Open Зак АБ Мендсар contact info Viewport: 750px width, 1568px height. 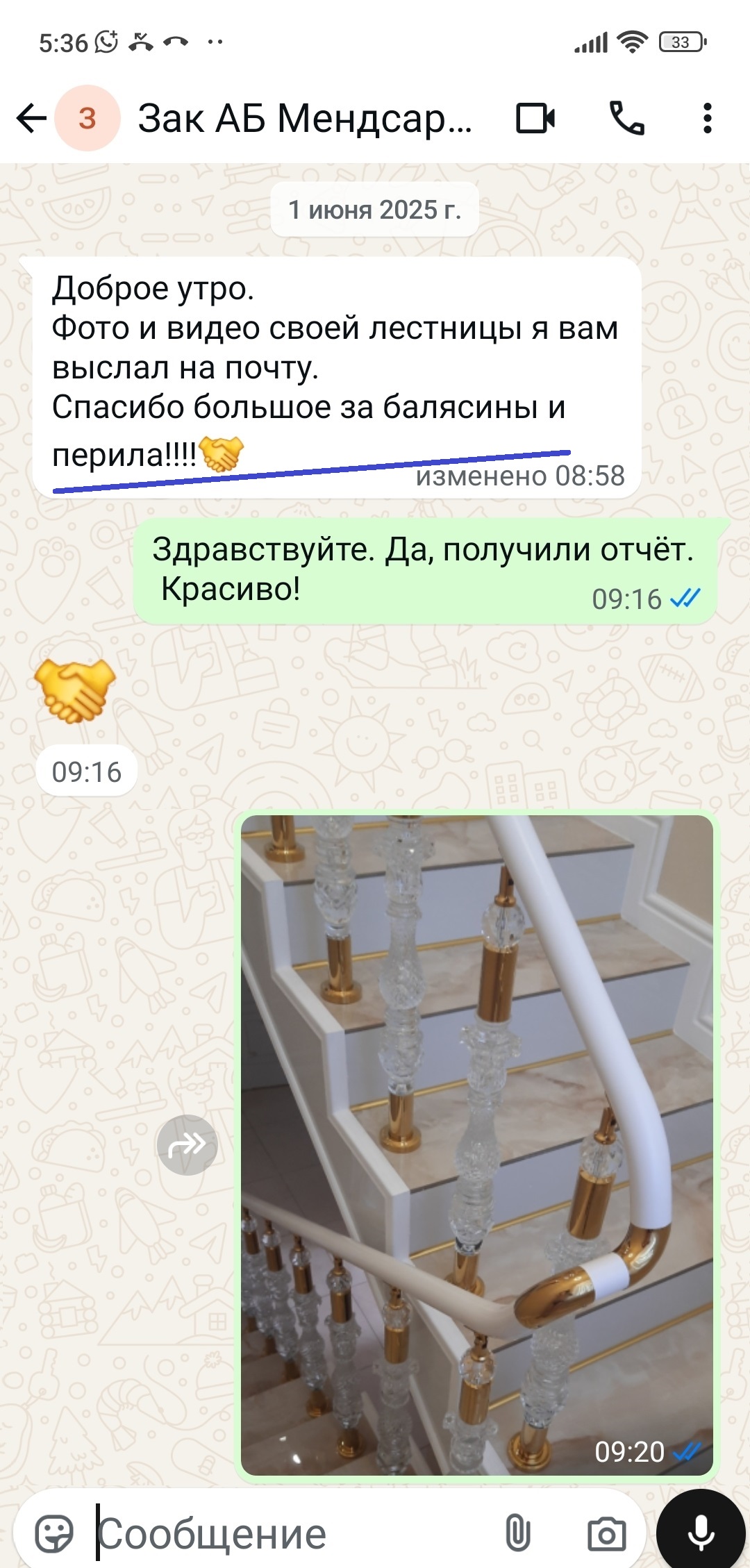304,118
